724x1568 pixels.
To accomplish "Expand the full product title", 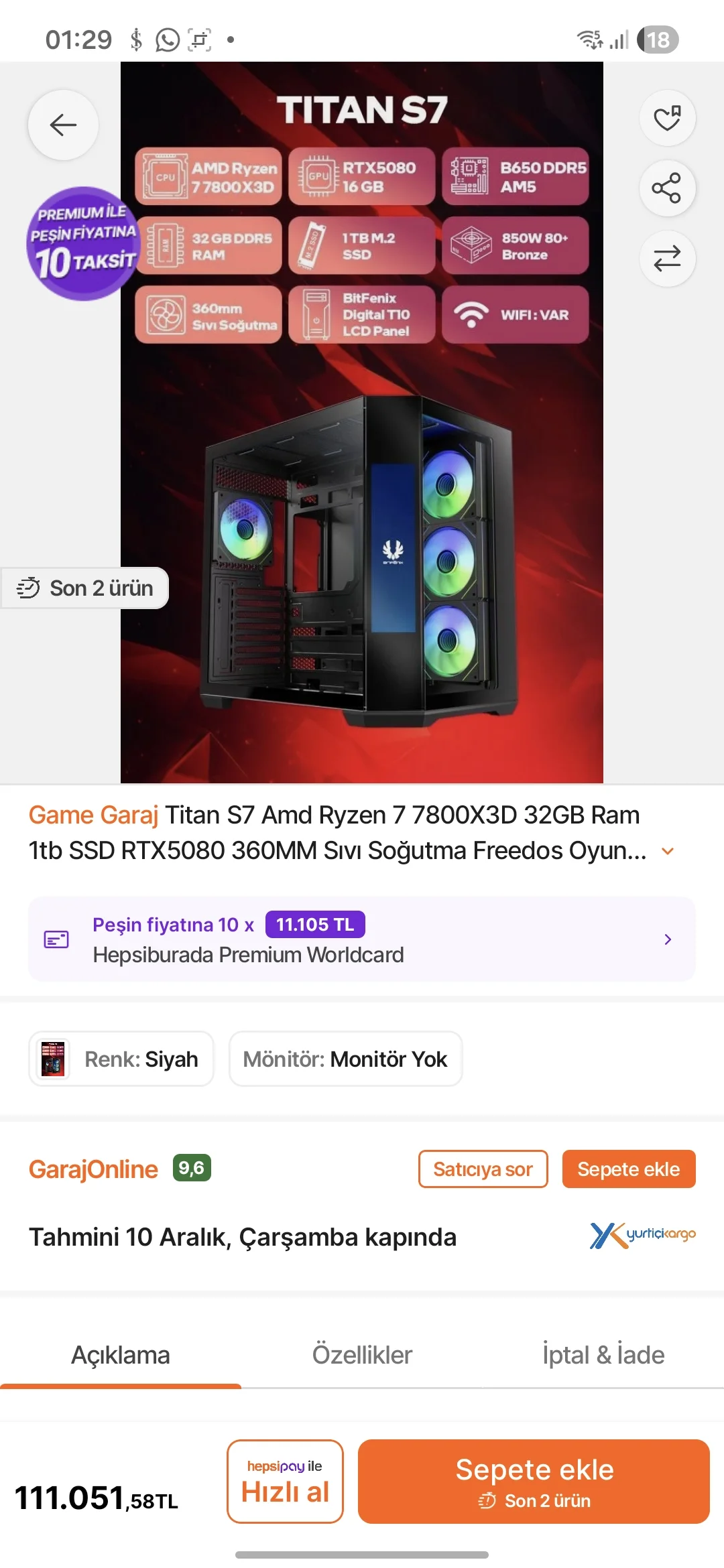I will tap(668, 851).
